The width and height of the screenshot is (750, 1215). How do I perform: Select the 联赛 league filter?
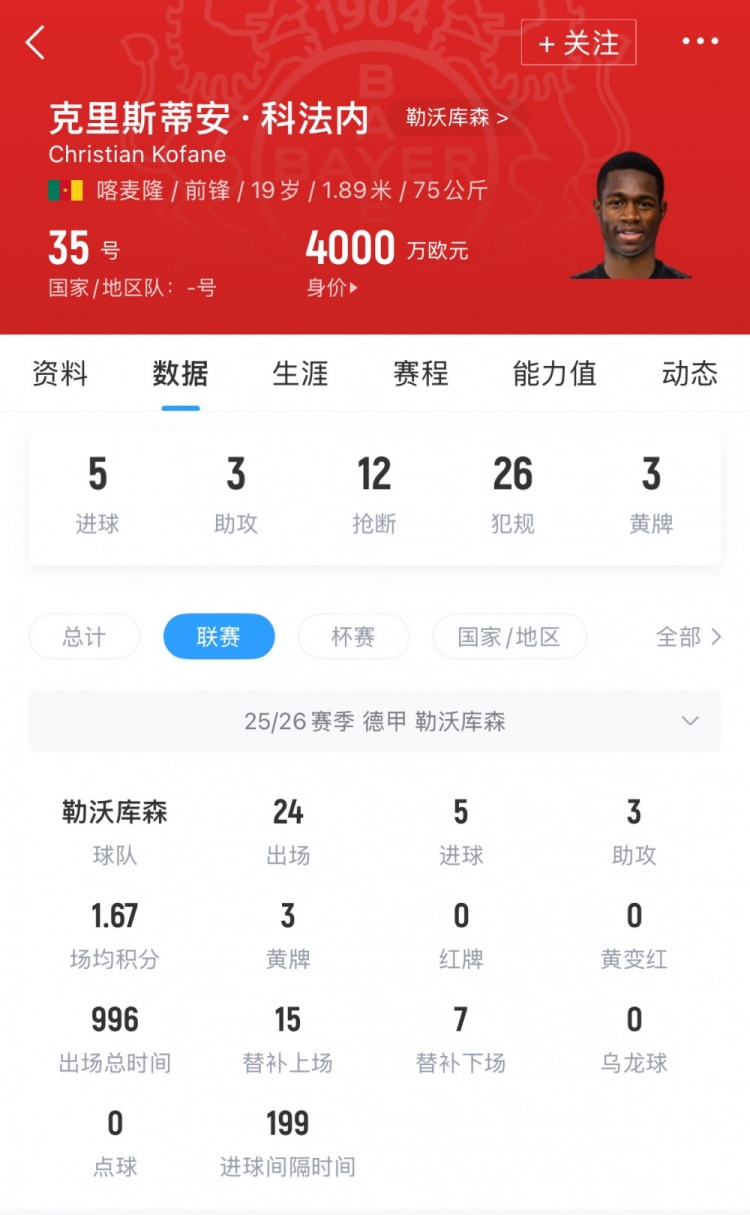coord(218,636)
